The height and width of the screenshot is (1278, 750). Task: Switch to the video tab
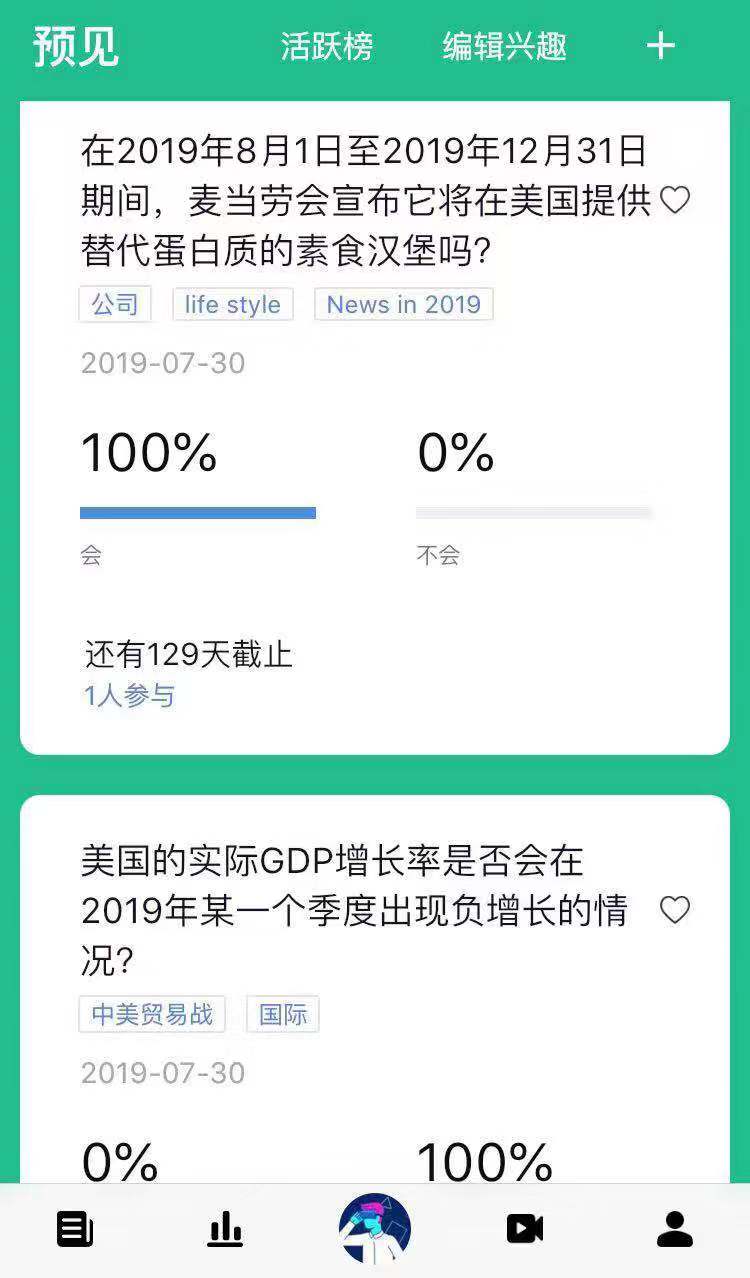coord(525,1229)
